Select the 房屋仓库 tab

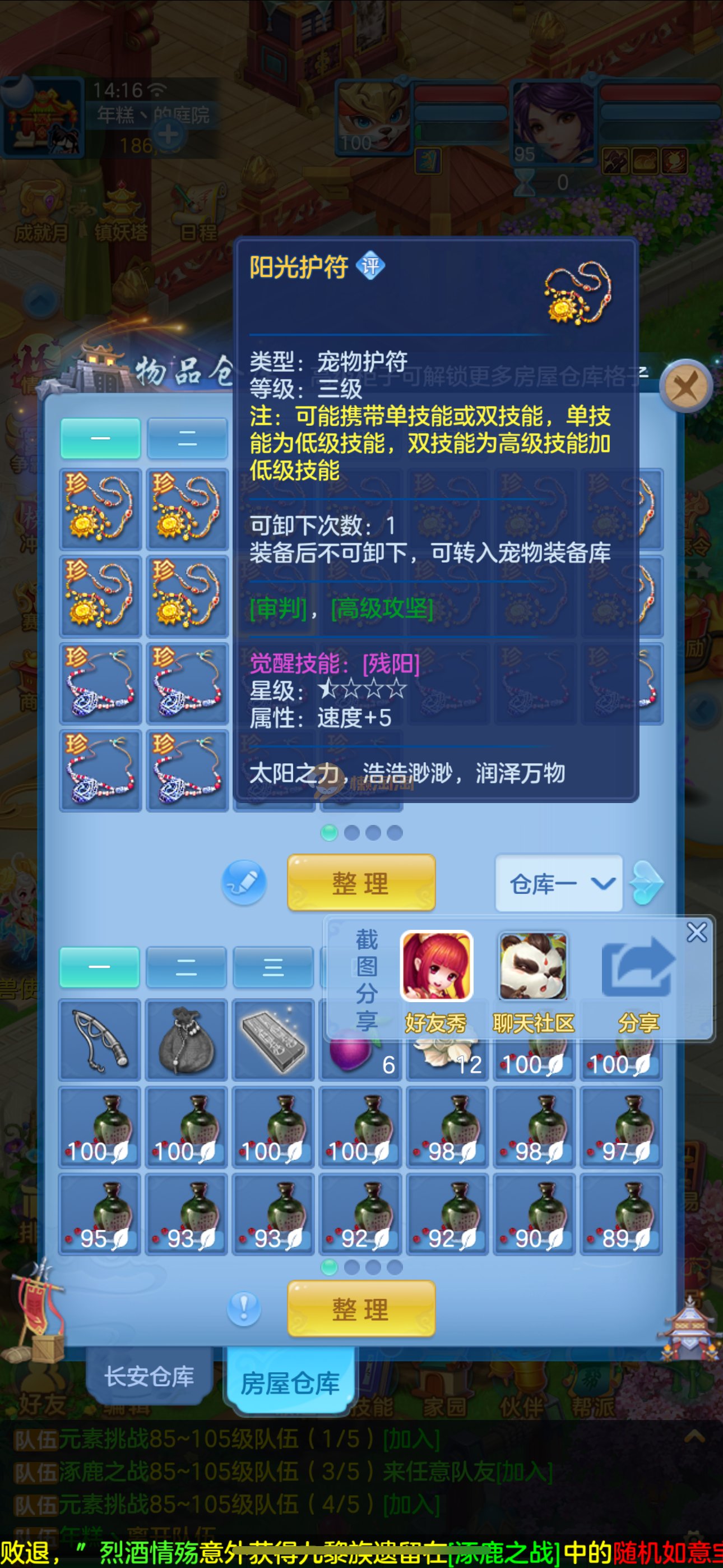[290, 1383]
